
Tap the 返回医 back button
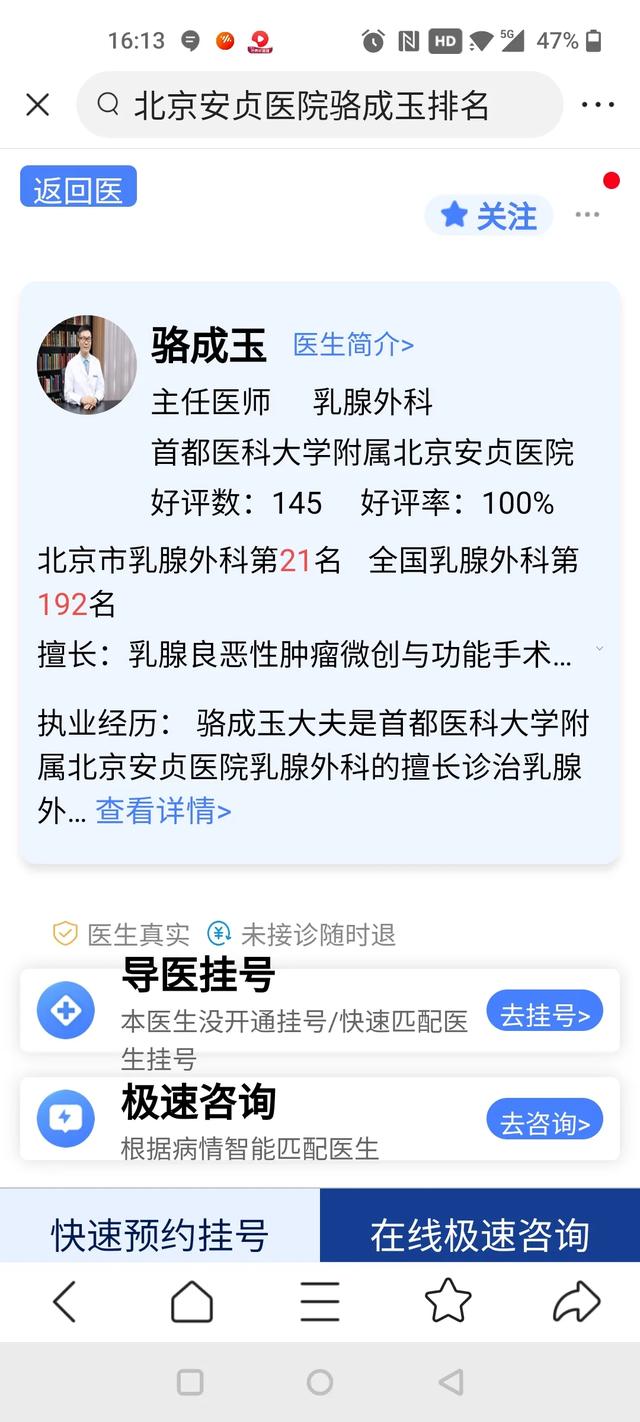(x=78, y=188)
